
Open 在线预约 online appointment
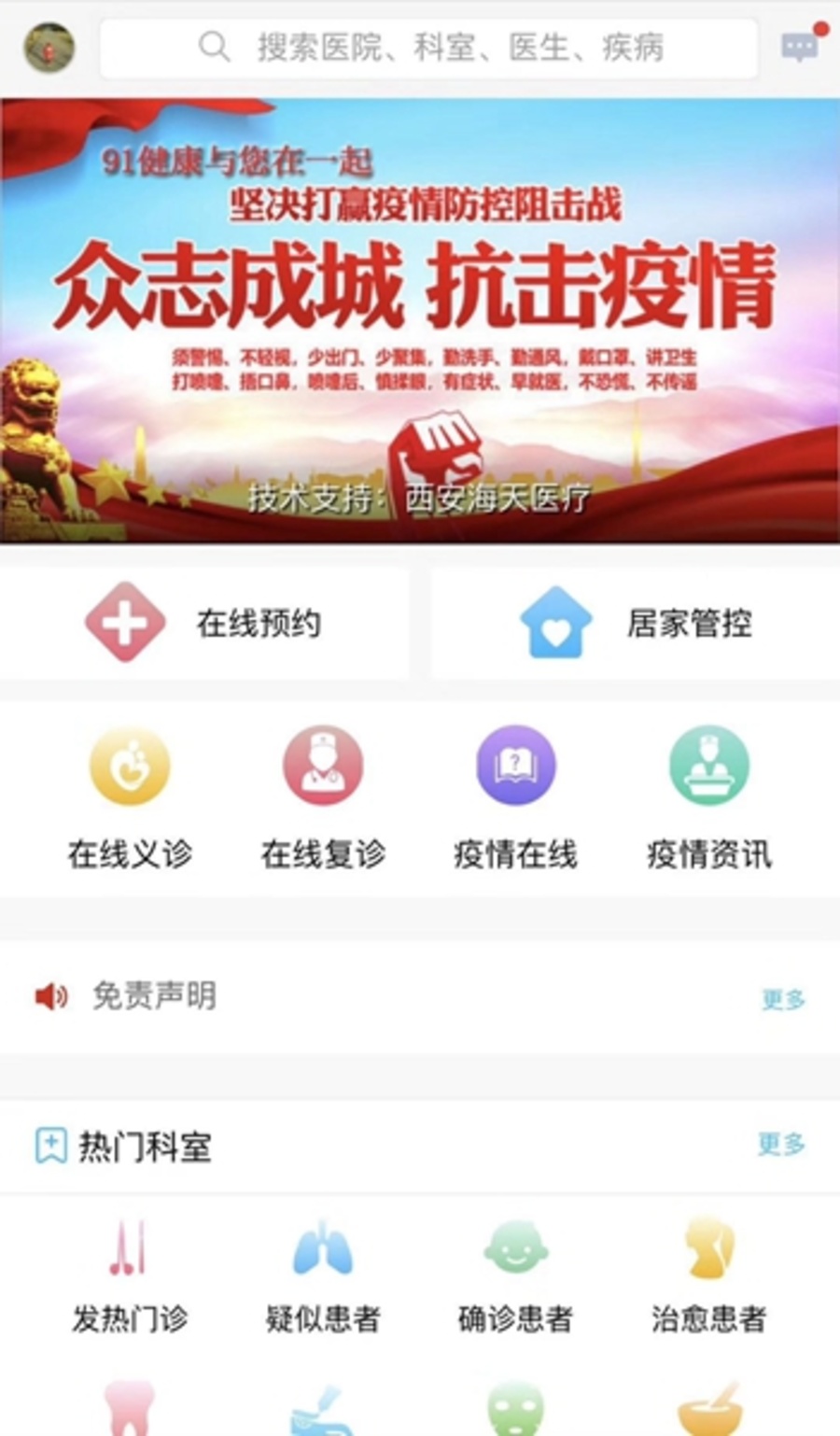coord(204,623)
